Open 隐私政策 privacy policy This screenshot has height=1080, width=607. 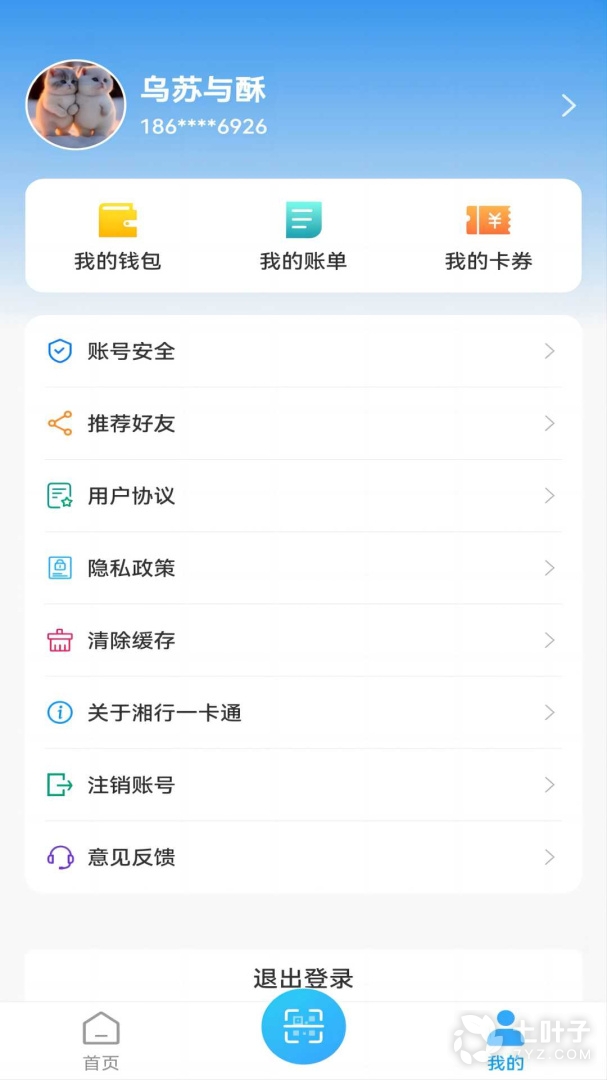pyautogui.click(x=303, y=567)
